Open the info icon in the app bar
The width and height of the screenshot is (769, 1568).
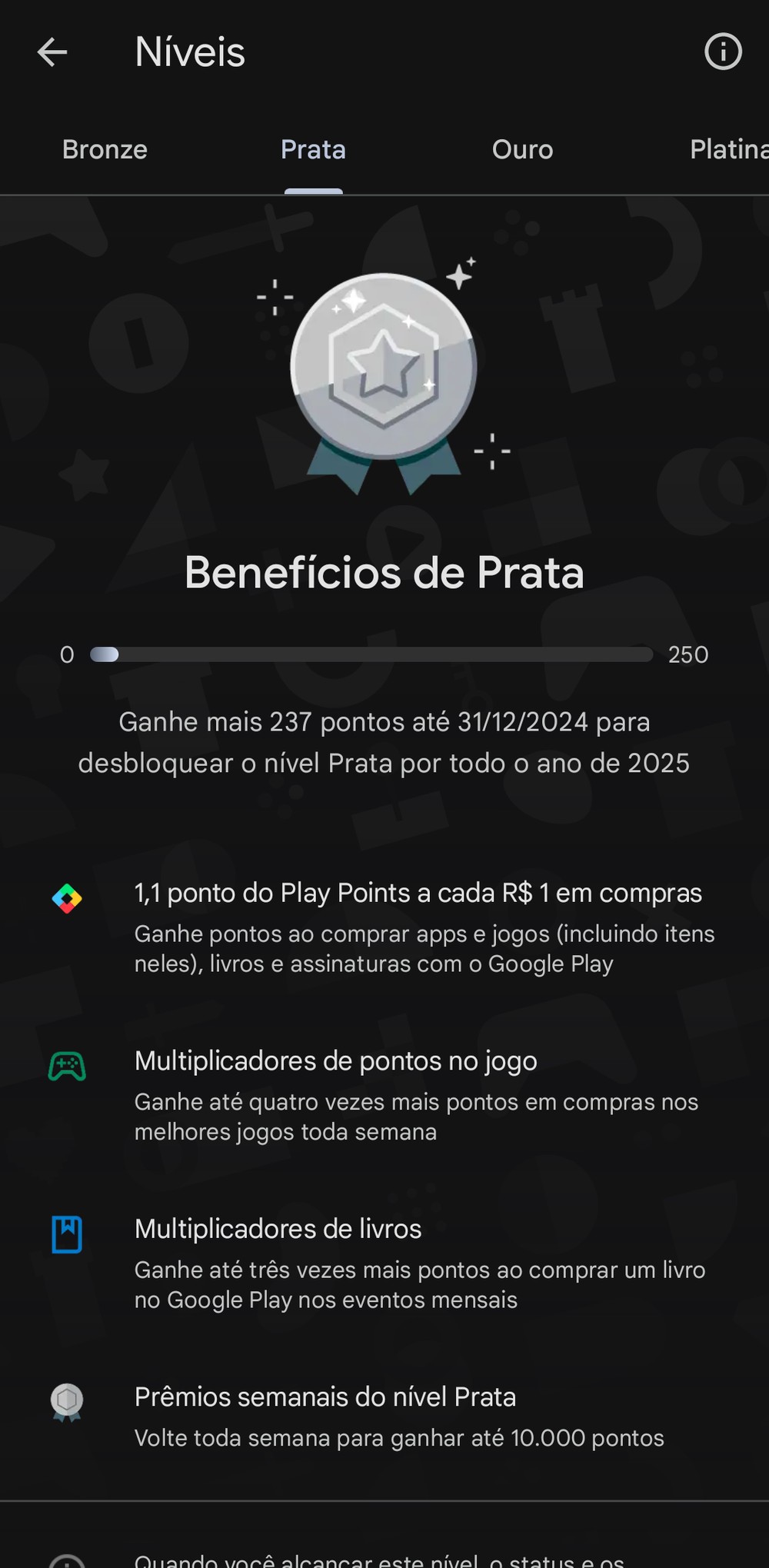(723, 52)
